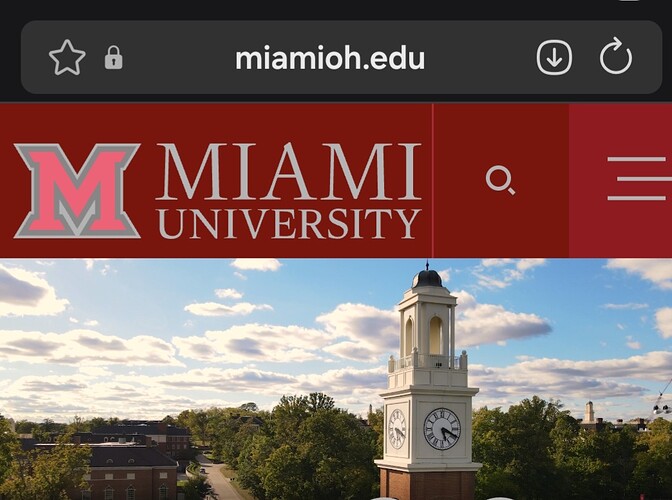The image size is (672, 500).
Task: Bookmark this page with the star icon
Action: tap(67, 58)
